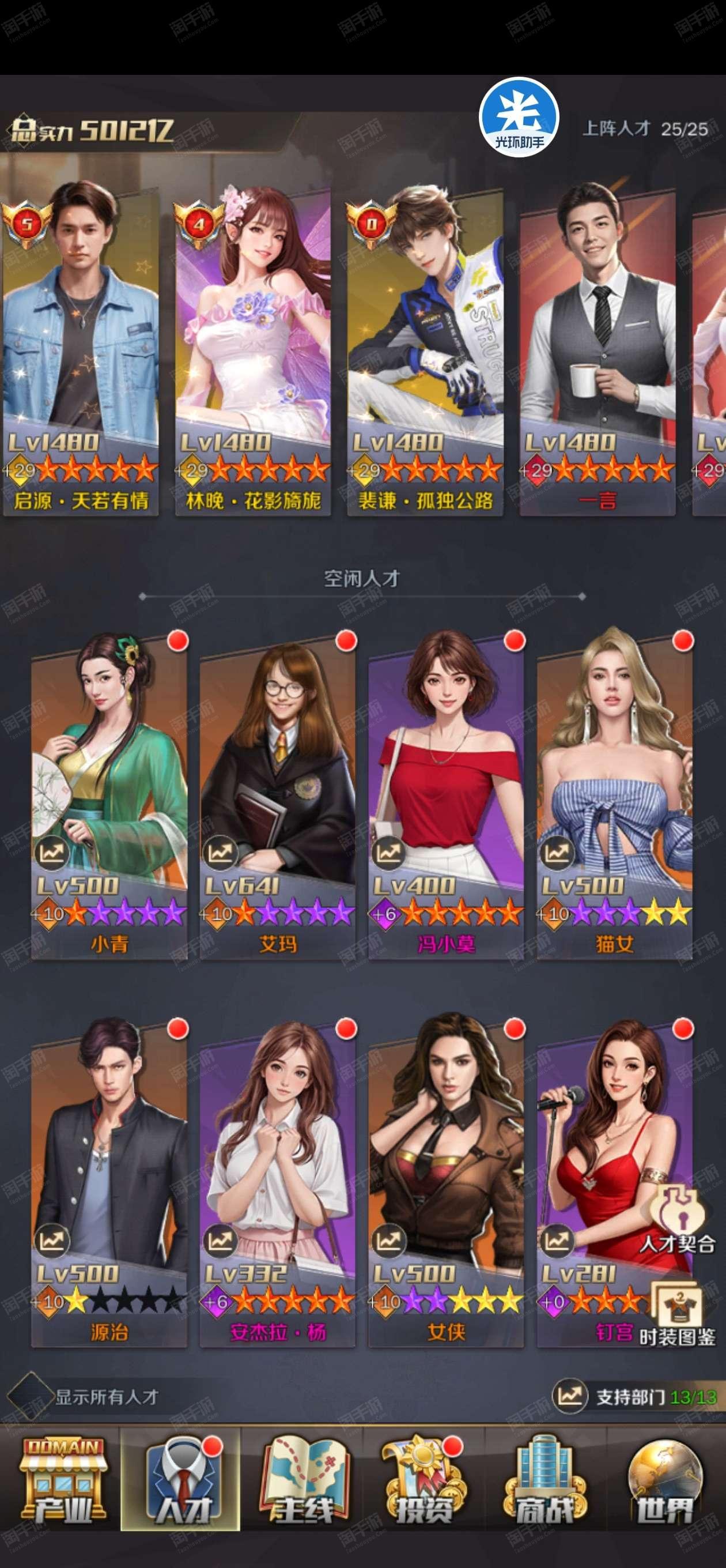Screen dimensions: 726x1568
Task: Open the 光环助手 floating assistant
Action: tap(519, 117)
